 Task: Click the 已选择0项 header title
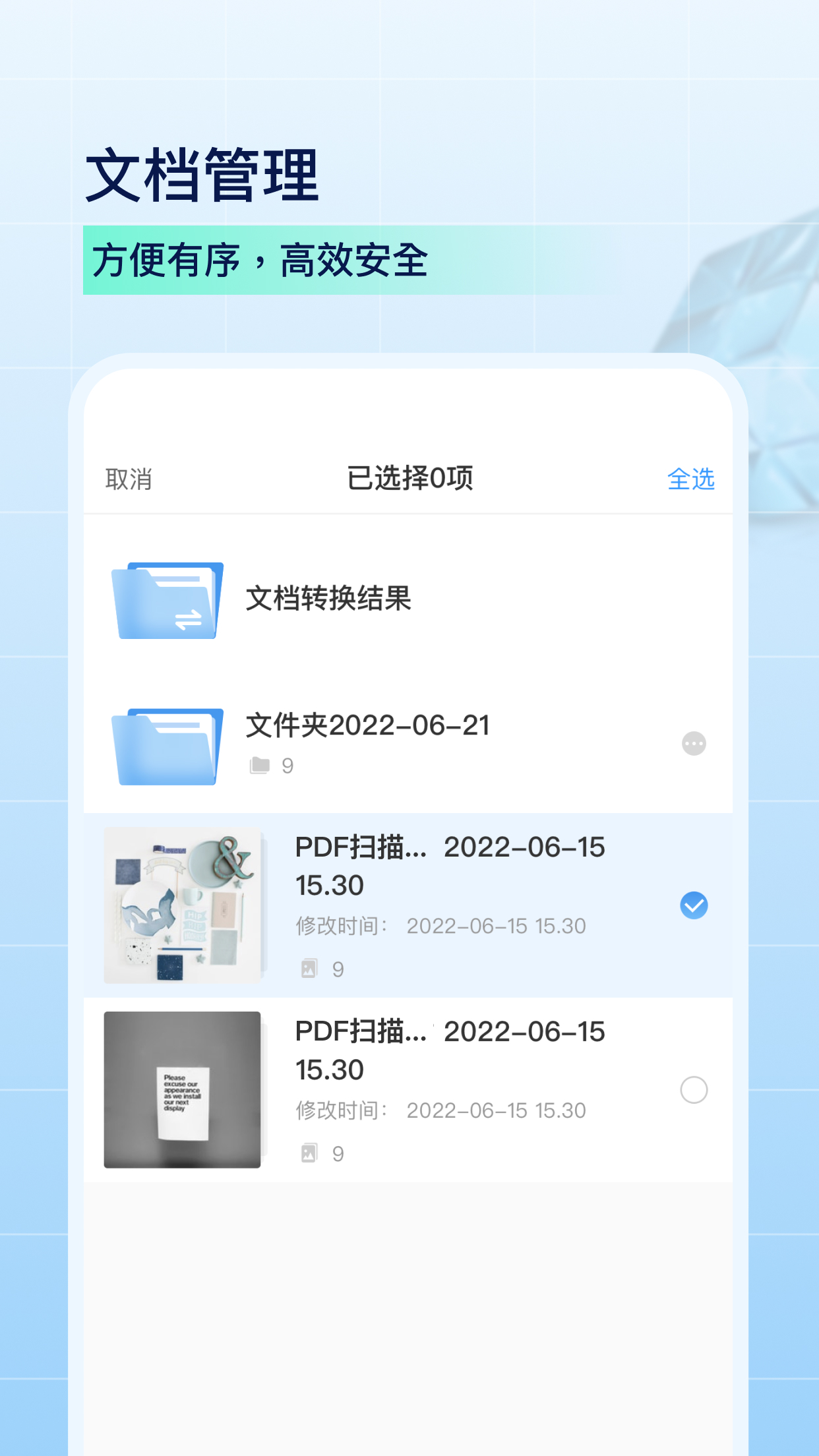click(x=409, y=480)
